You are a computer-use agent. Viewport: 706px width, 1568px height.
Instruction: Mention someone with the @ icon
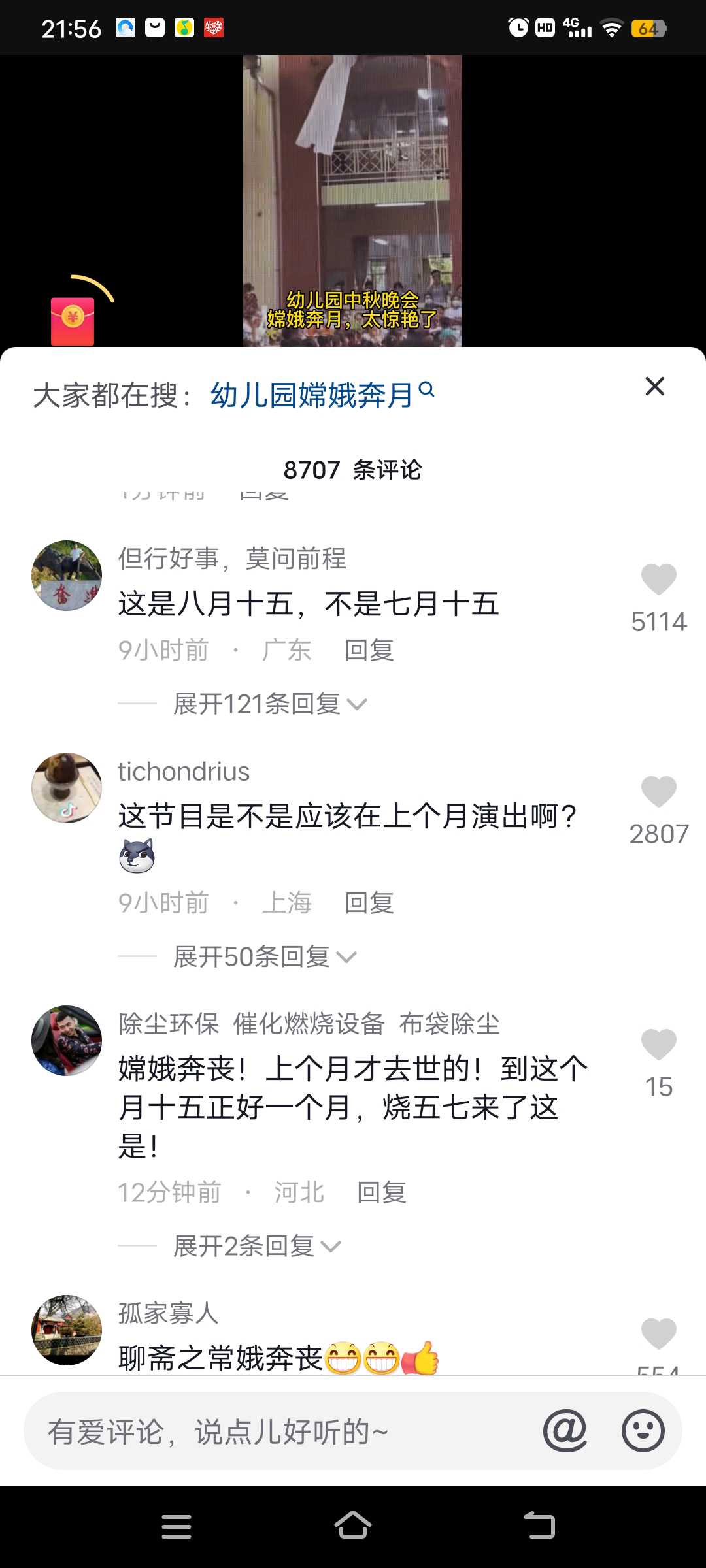pyautogui.click(x=565, y=1431)
